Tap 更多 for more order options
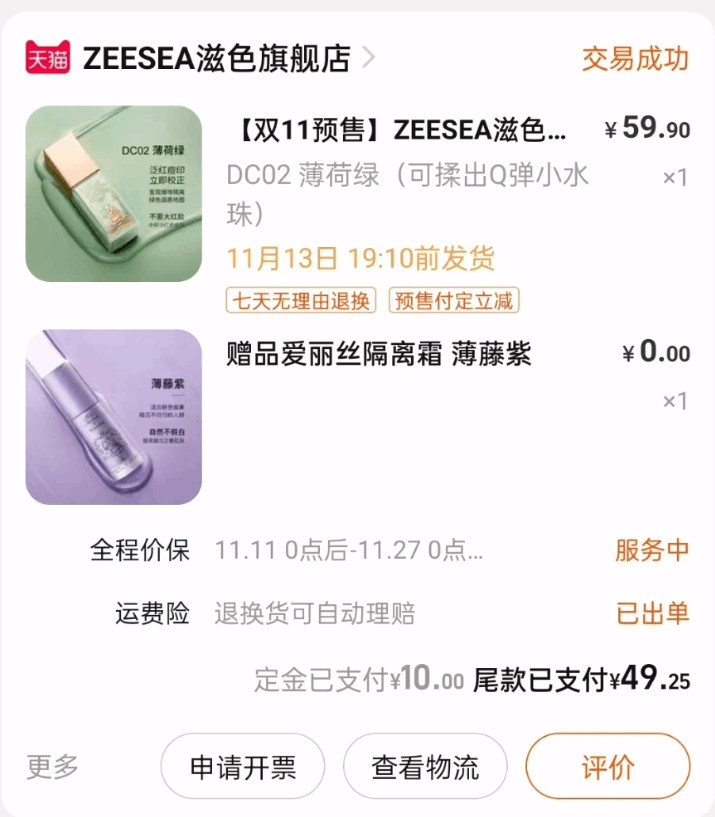The height and width of the screenshot is (817, 715). click(52, 767)
